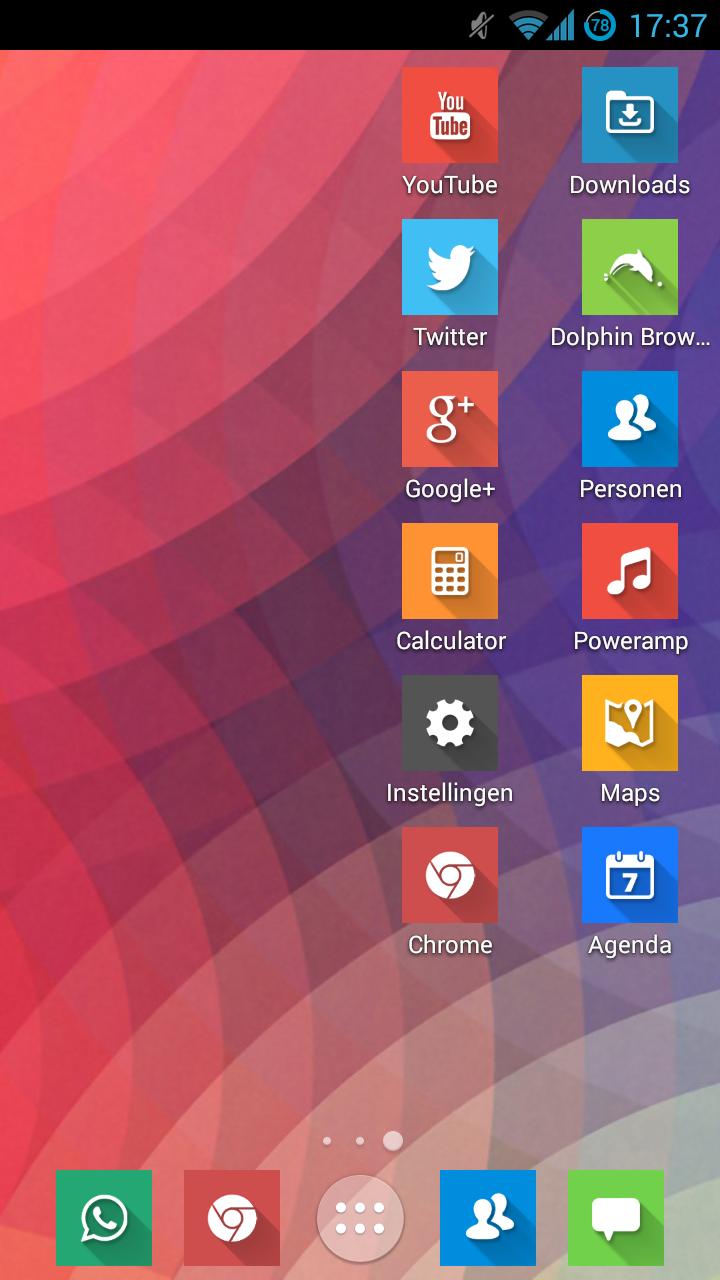Launch the Calculator app
Screen dimensions: 720x1280
450,572
